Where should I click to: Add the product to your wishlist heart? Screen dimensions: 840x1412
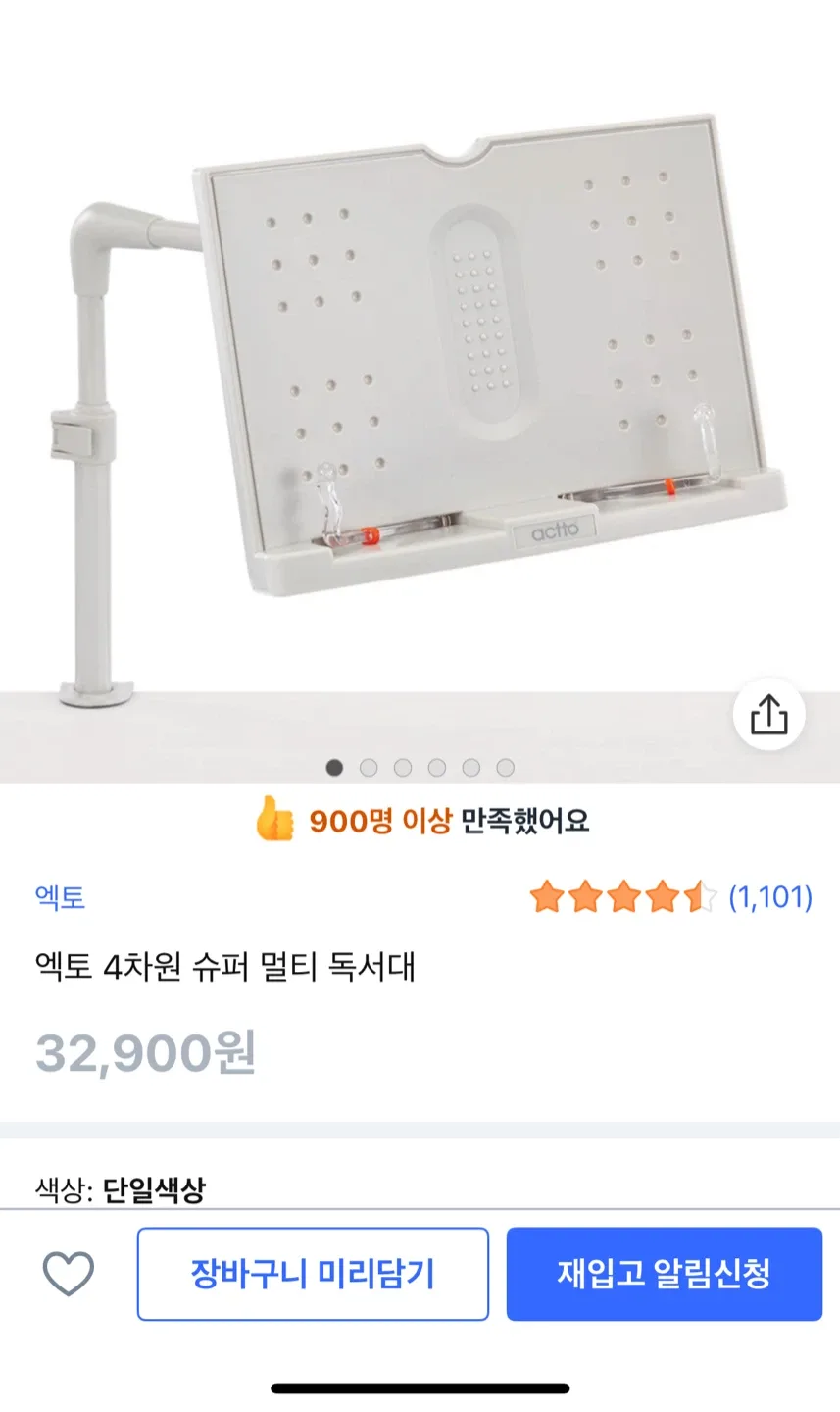point(69,1274)
